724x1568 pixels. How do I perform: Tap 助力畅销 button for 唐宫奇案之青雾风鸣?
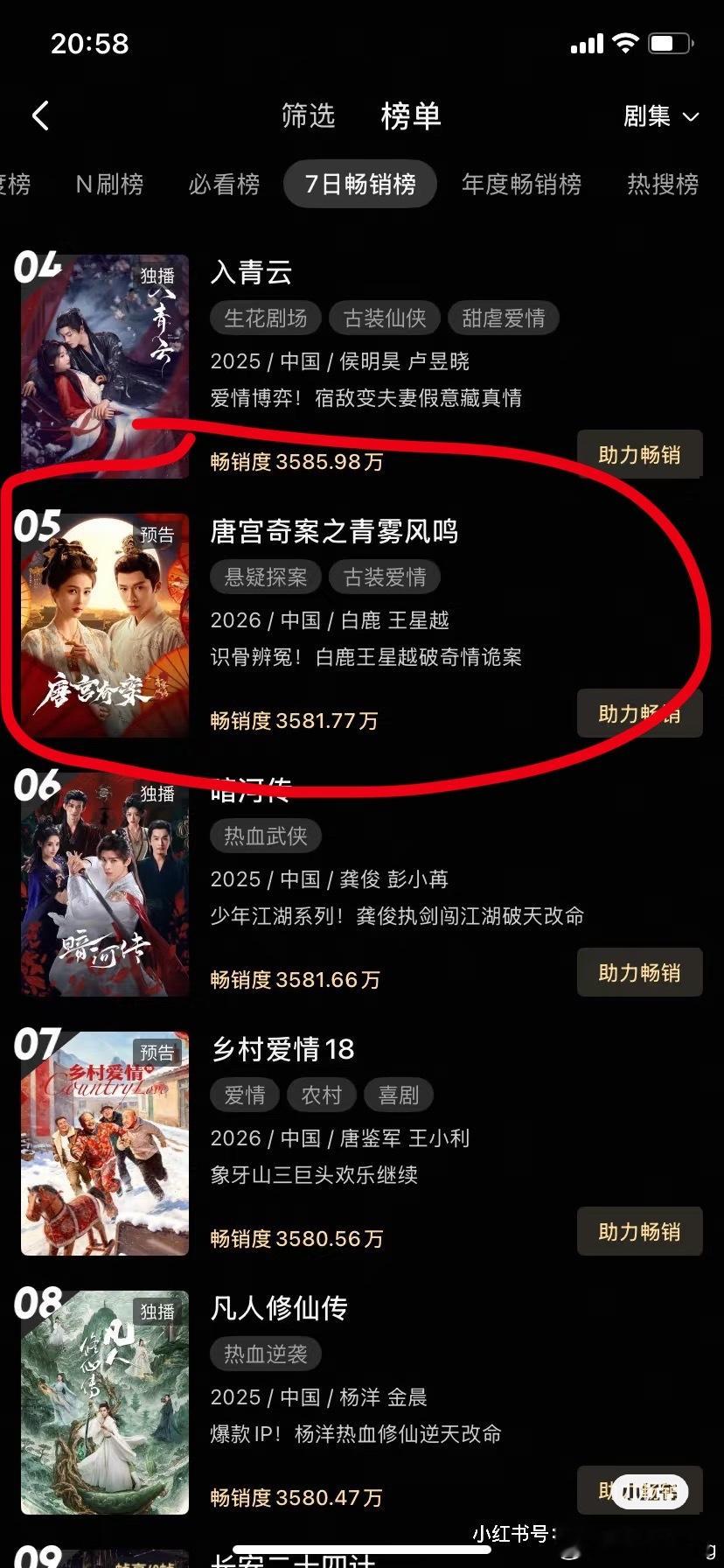click(x=639, y=713)
